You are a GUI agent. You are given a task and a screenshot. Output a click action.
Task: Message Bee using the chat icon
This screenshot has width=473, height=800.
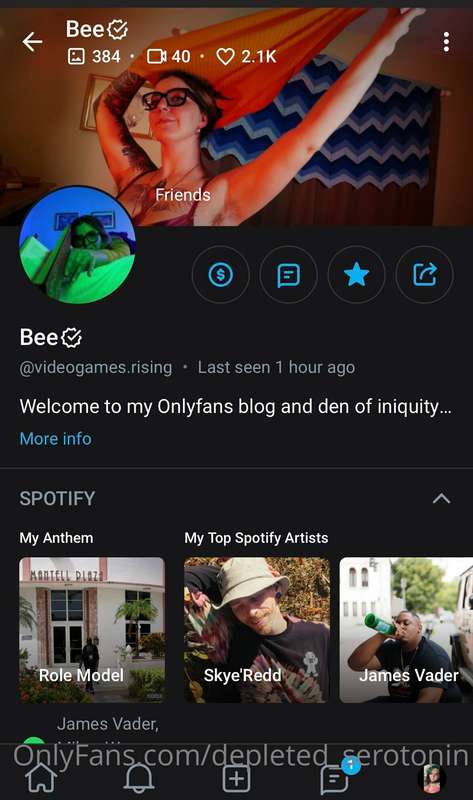tap(288, 275)
